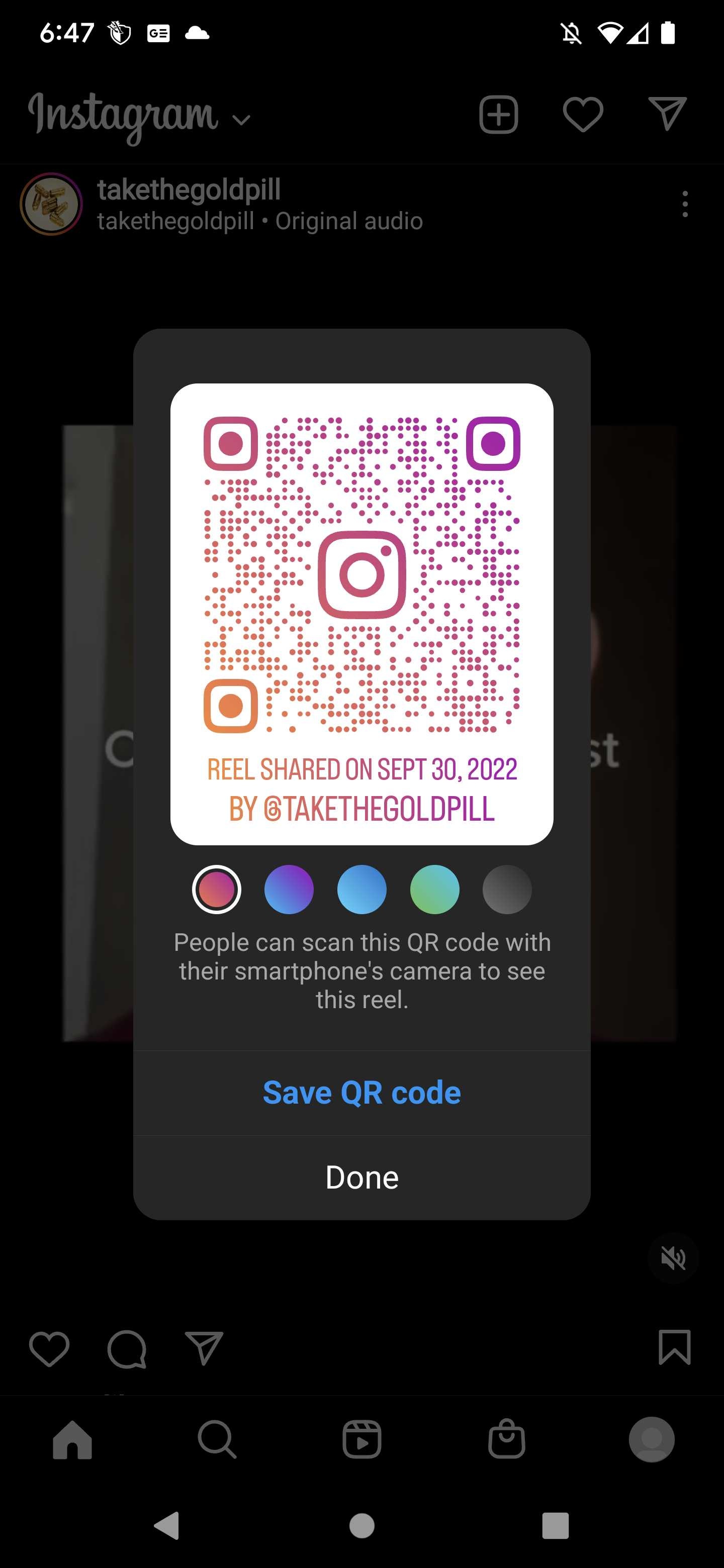This screenshot has width=724, height=1568.
Task: Choose the pink-orange gradient swatch
Action: [x=217, y=890]
